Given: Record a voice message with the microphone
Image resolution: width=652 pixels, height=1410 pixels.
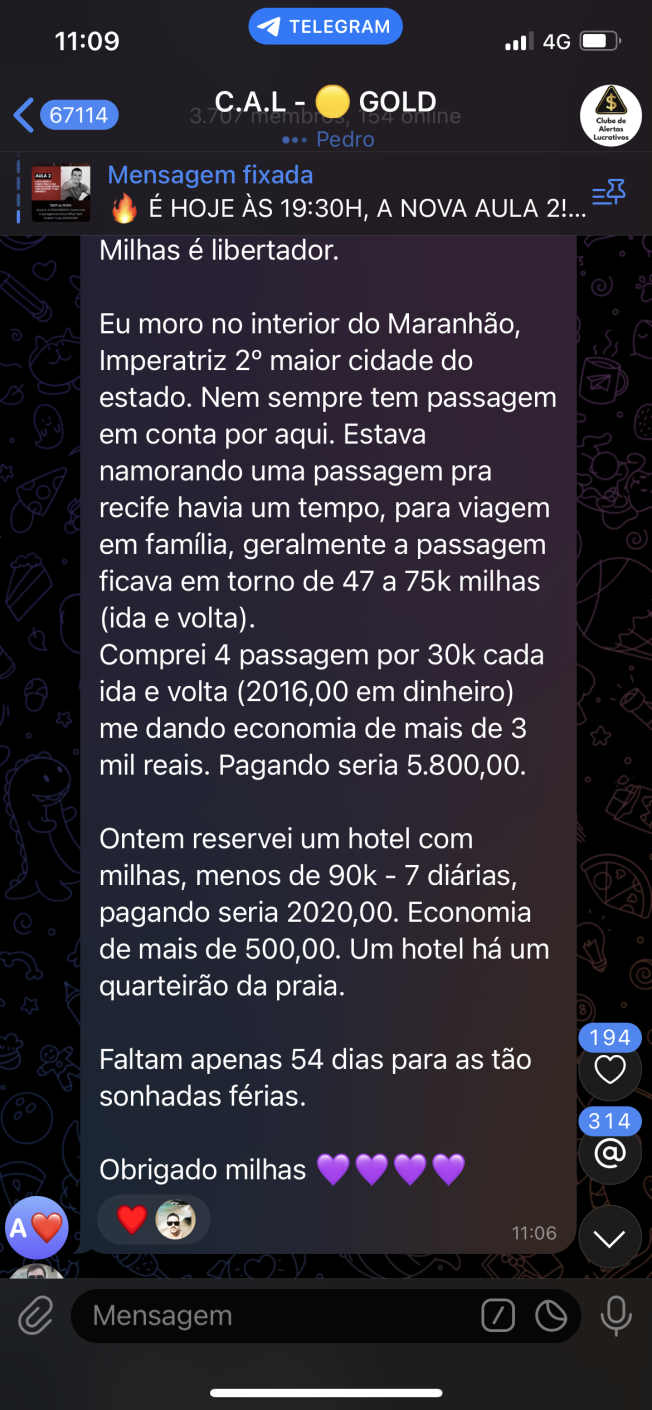Looking at the screenshot, I should pos(615,1316).
